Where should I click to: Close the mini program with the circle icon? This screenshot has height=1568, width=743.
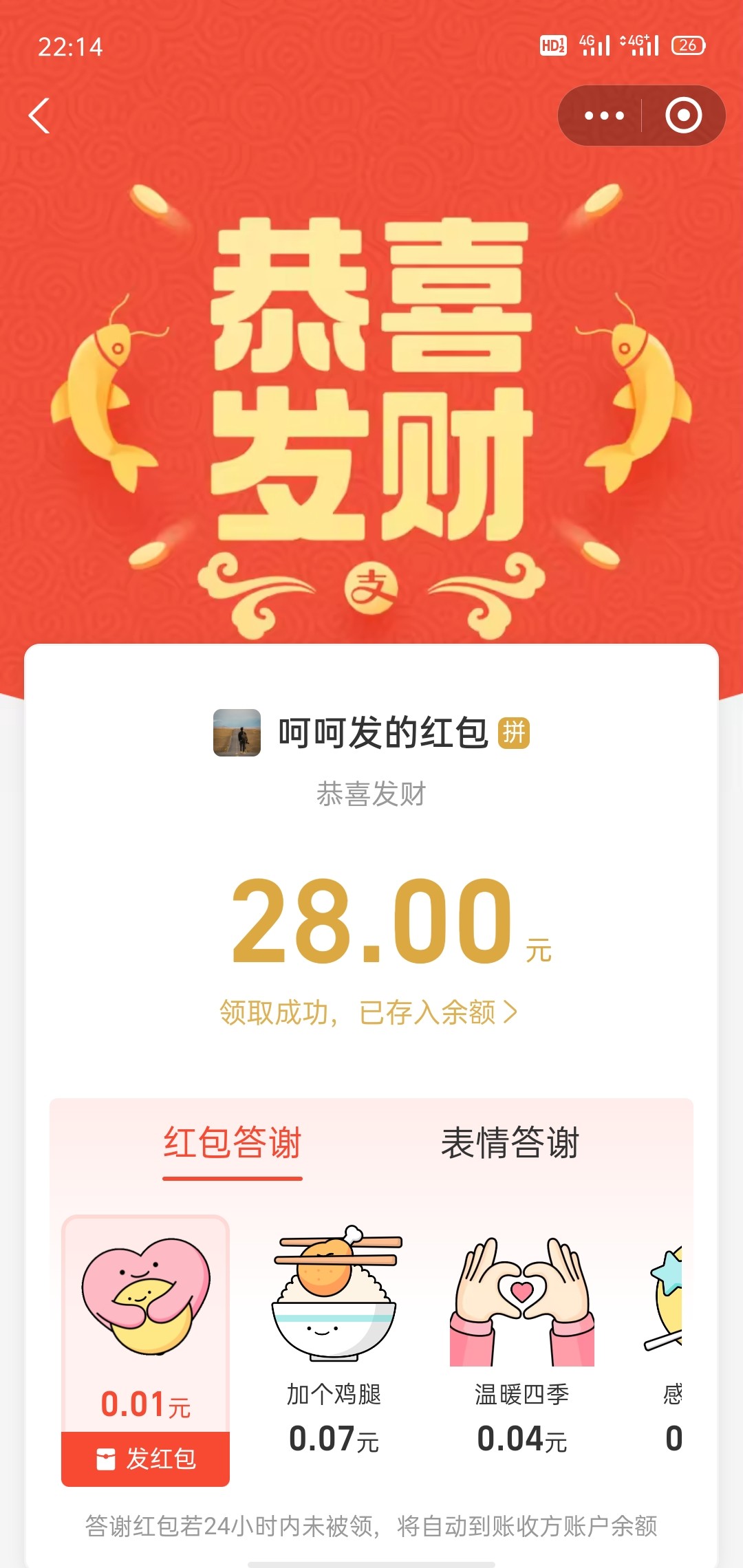coord(683,116)
